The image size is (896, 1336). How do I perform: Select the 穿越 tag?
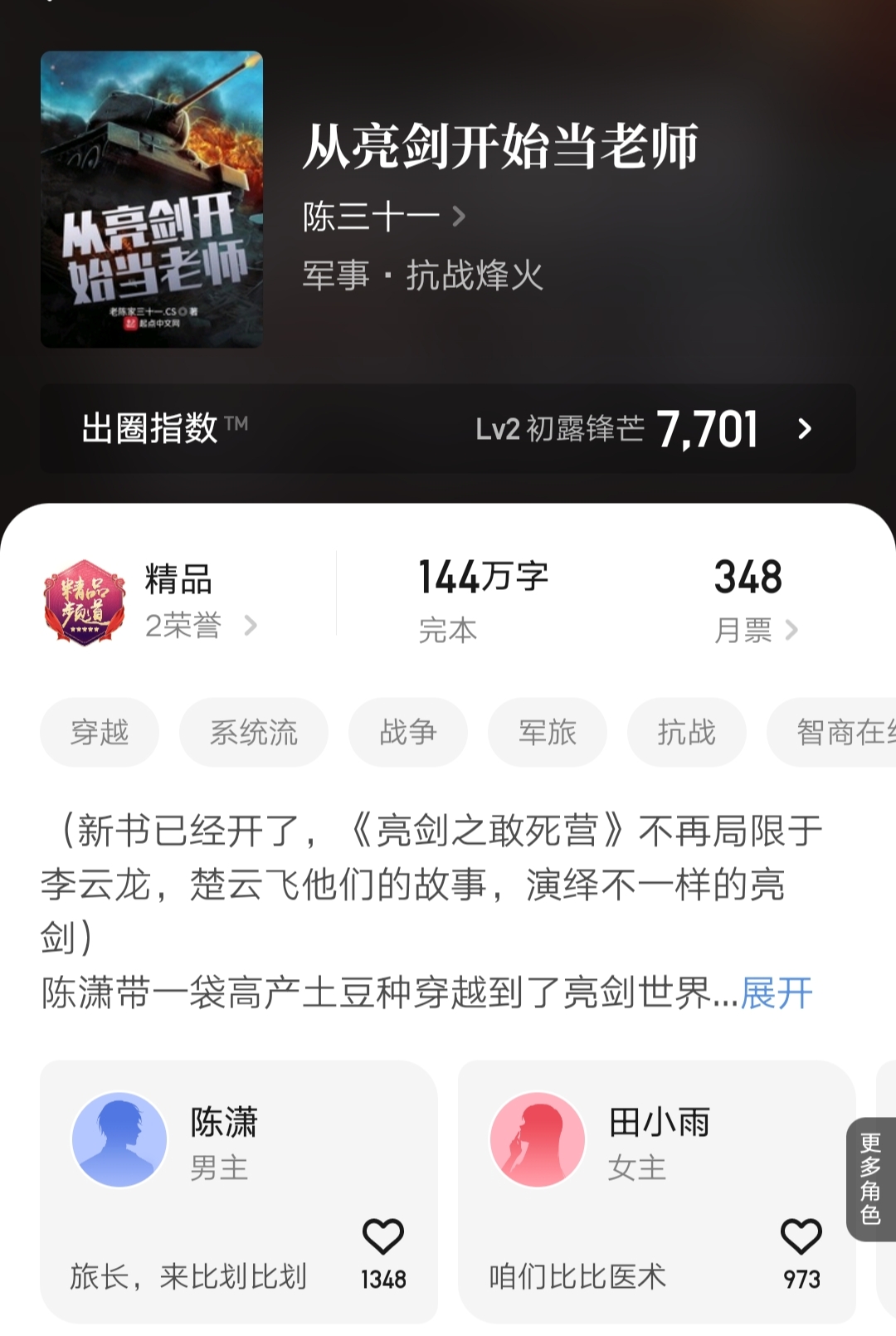pyautogui.click(x=99, y=732)
